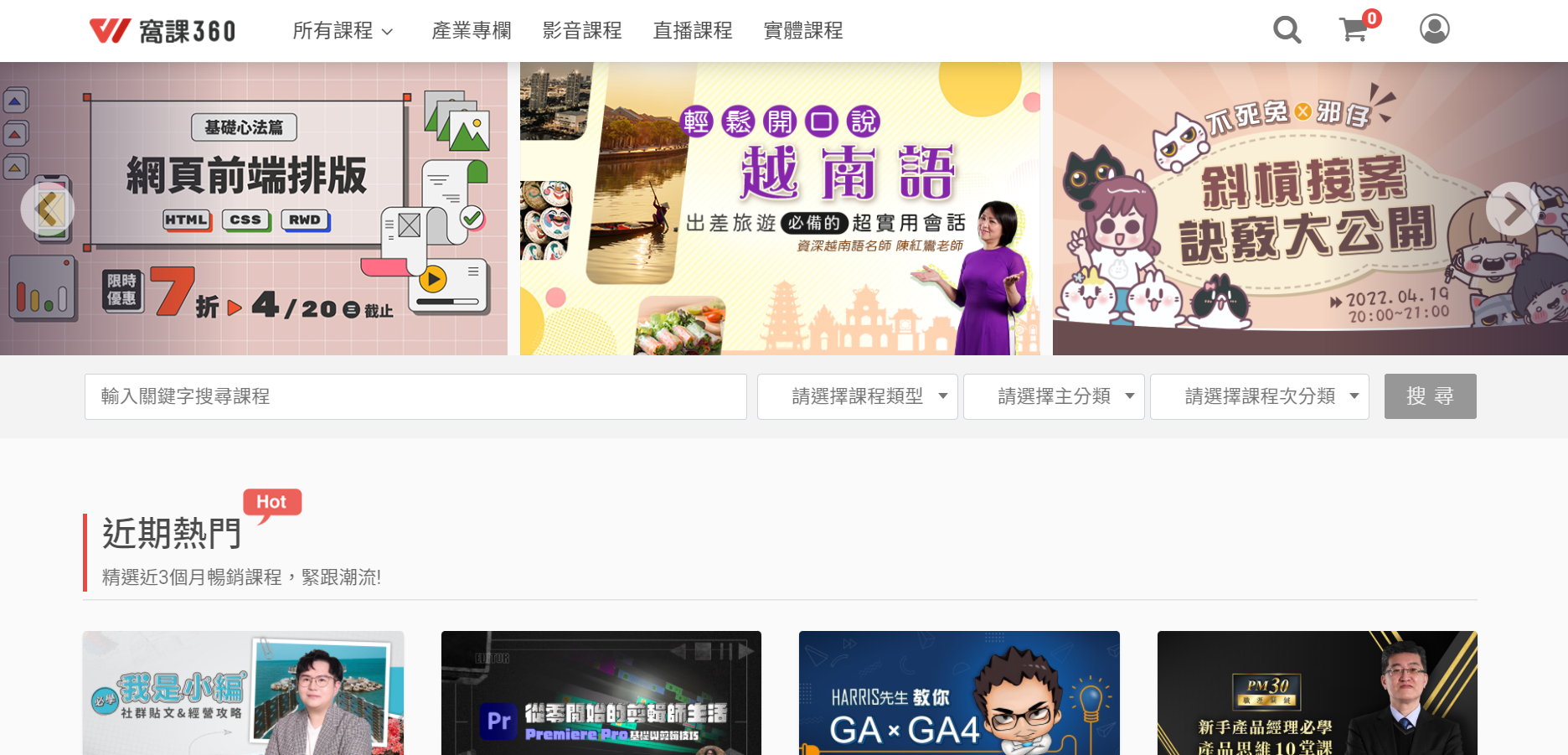This screenshot has width=1568, height=755.
Task: Open the search magnifier icon
Action: (x=1287, y=30)
